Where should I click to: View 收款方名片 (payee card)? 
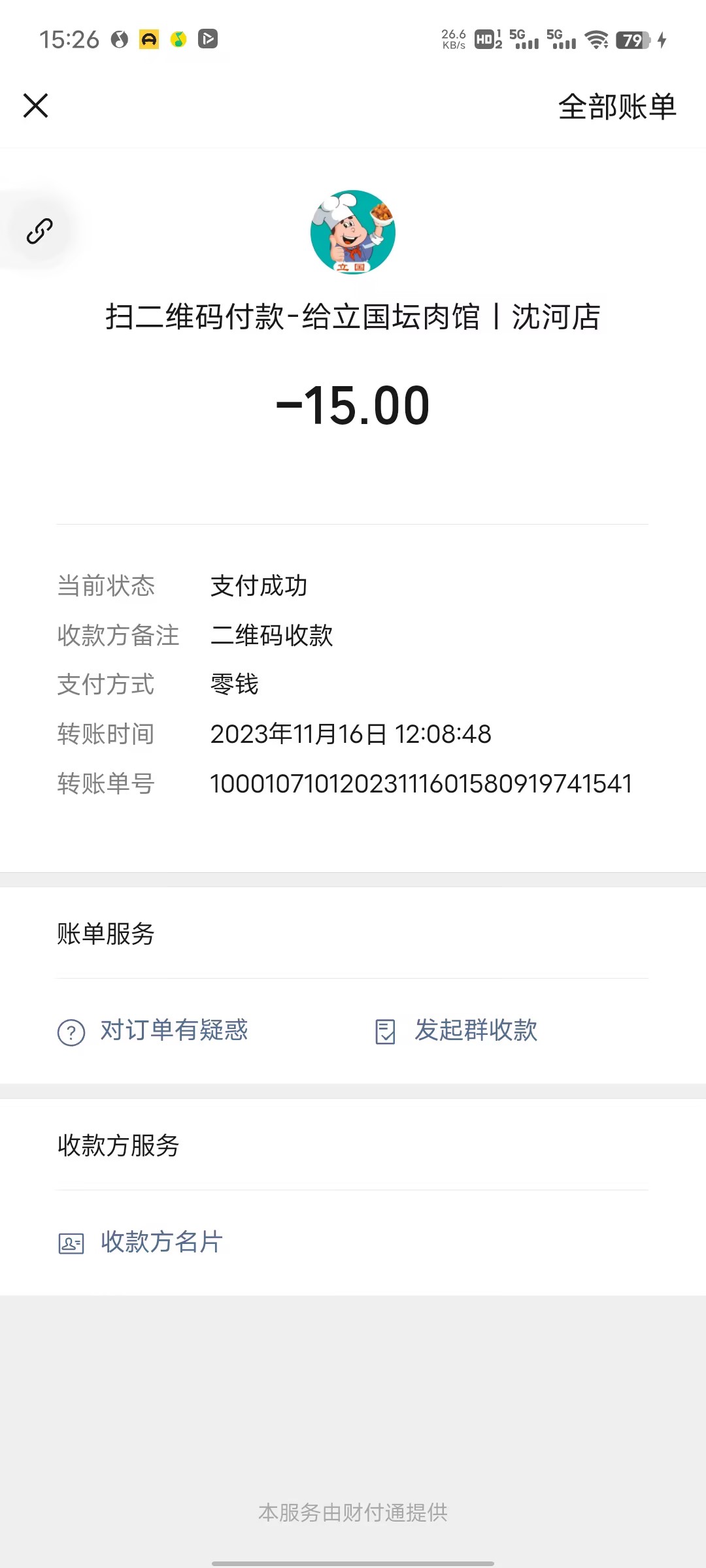[x=141, y=1242]
